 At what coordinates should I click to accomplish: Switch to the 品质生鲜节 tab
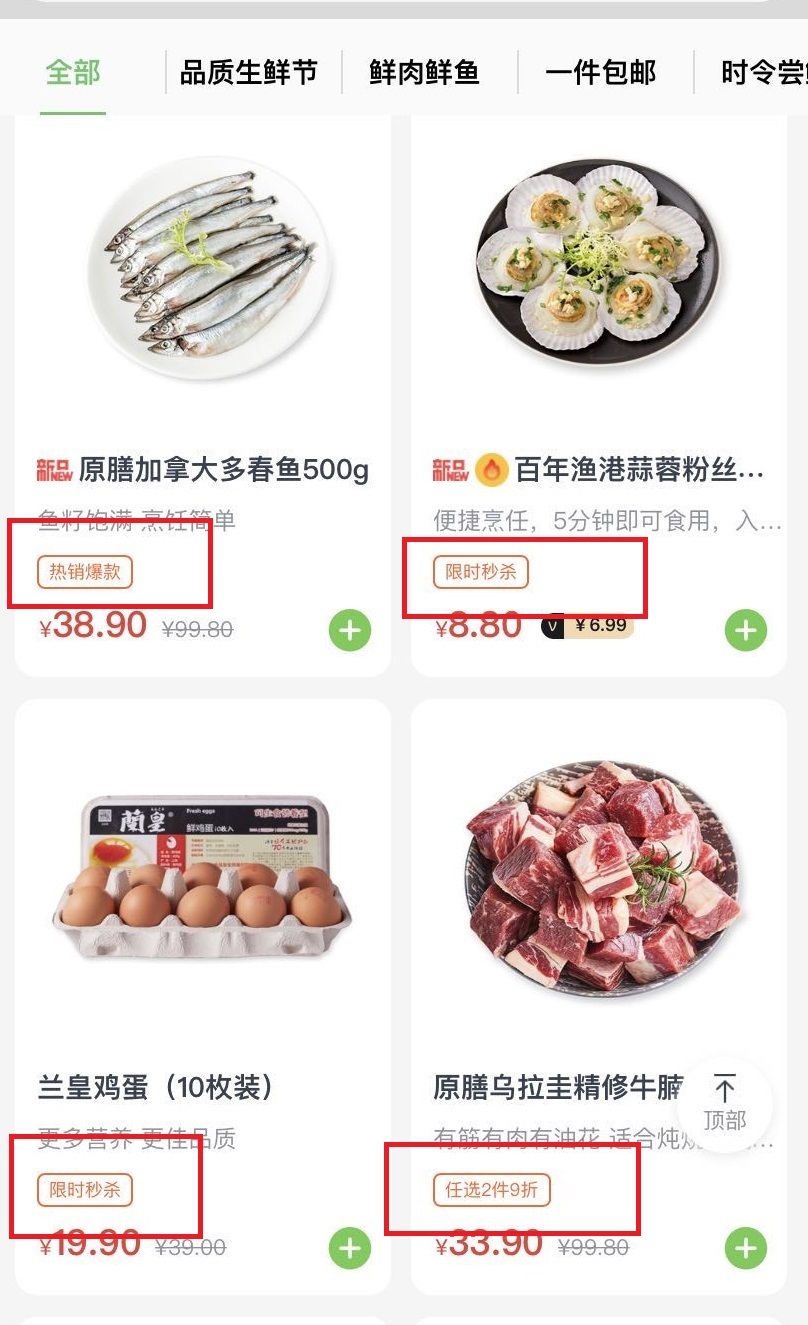point(248,73)
